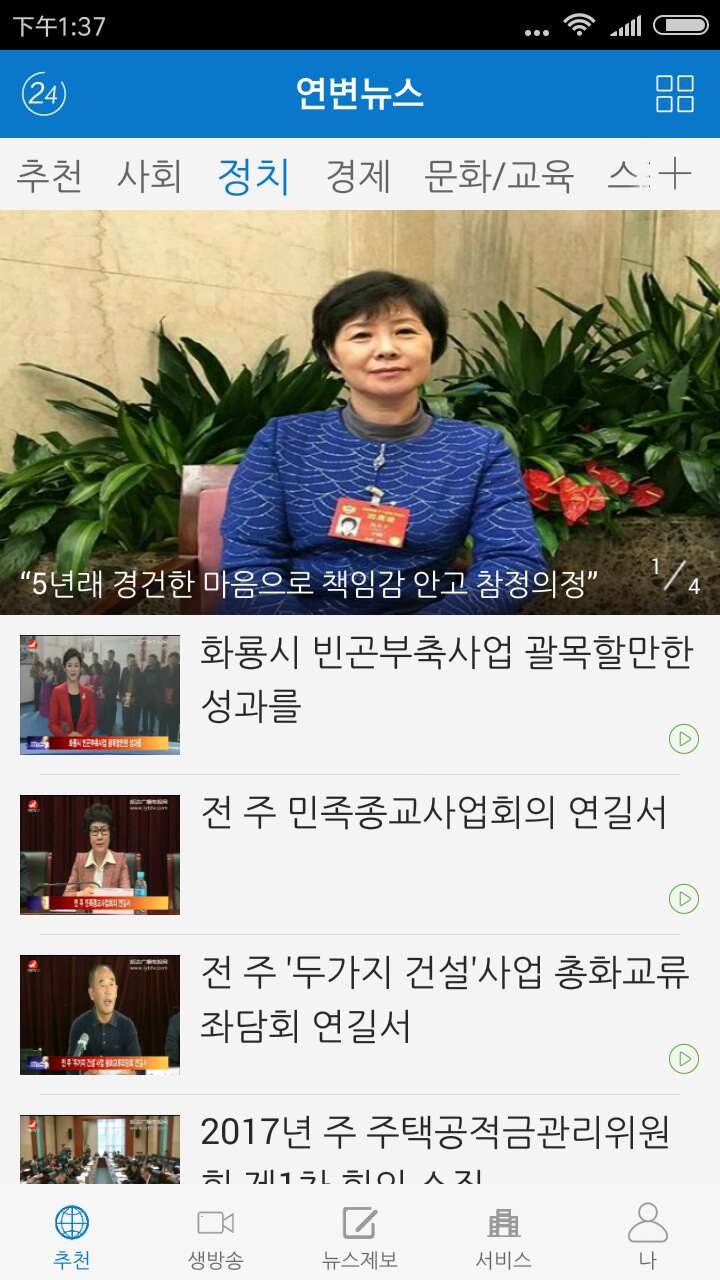720x1280 pixels.
Task: Switch to the 문화/교육 tab
Action: [499, 175]
